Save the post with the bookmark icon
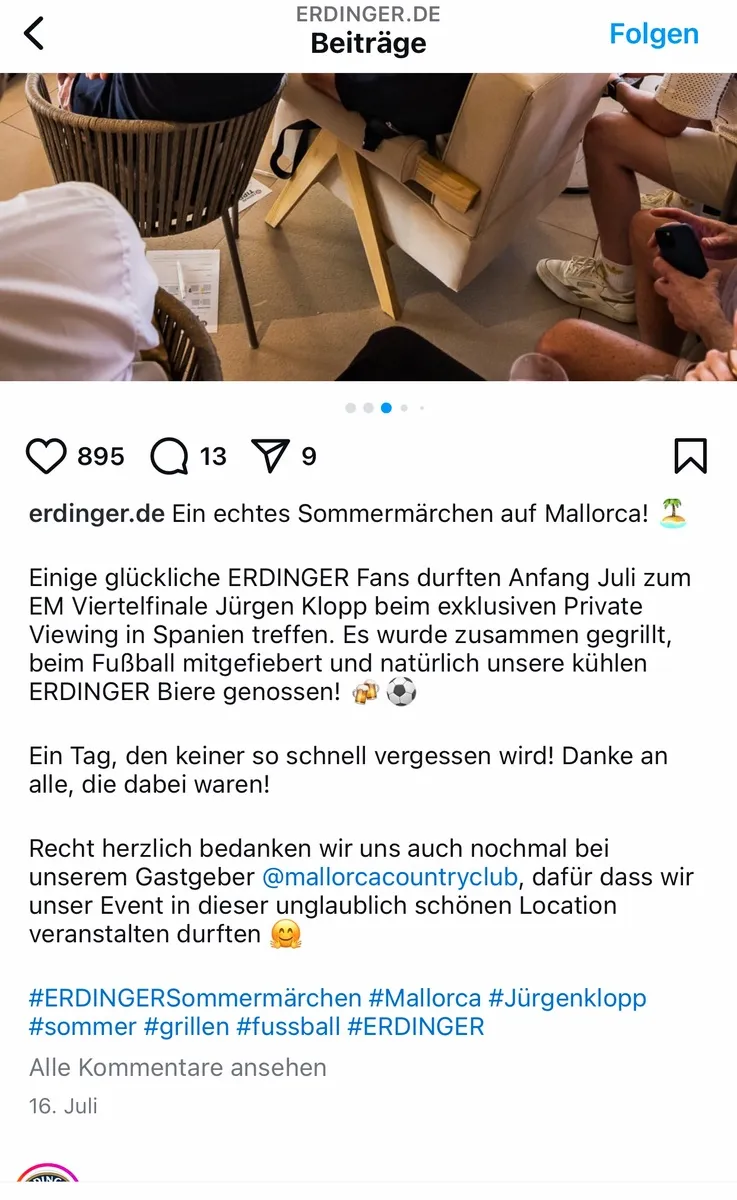 690,456
